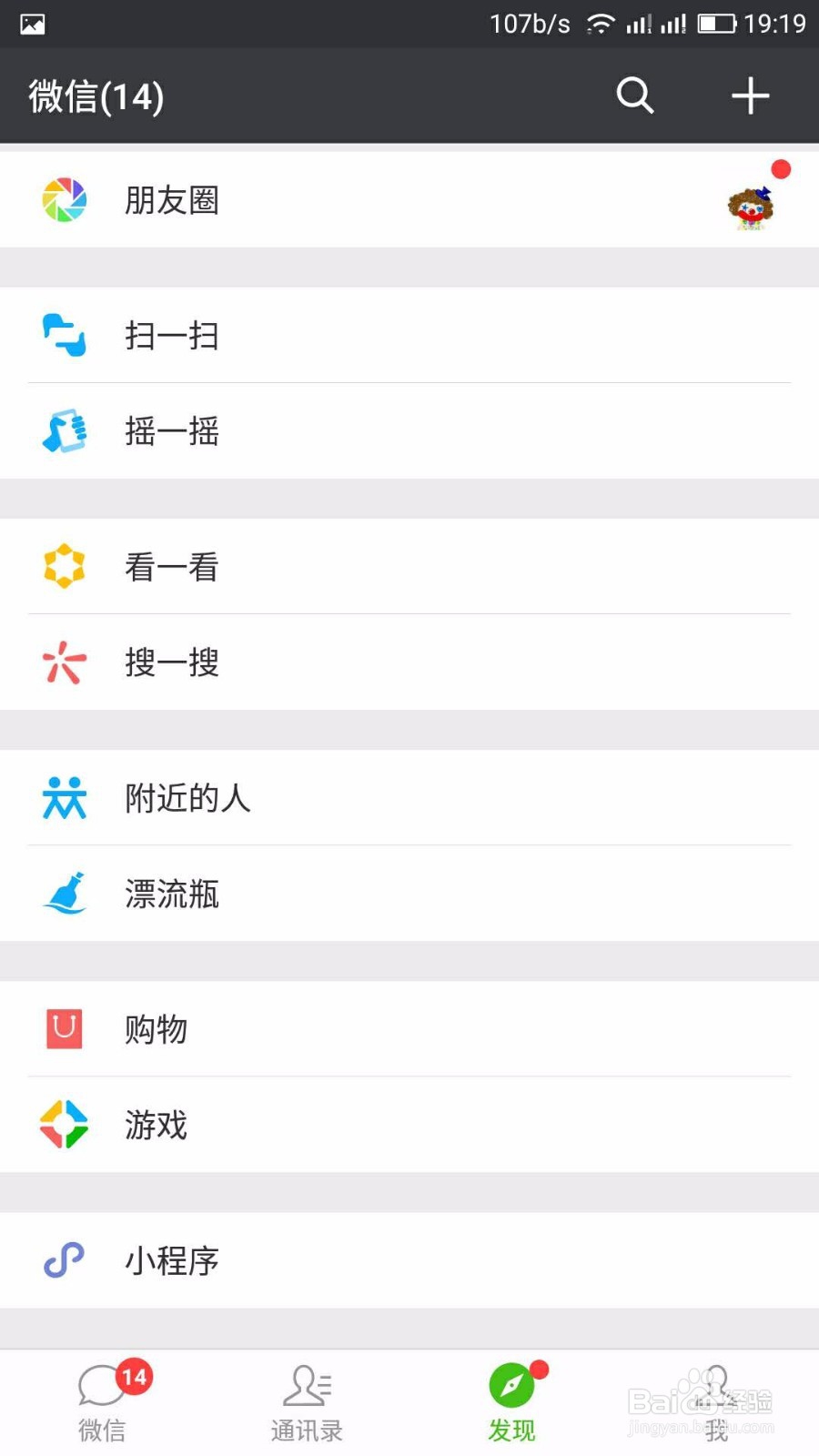819x1456 pixels.
Task: Open the Scan (扫一扫) QR code tool
Action: coord(171,337)
